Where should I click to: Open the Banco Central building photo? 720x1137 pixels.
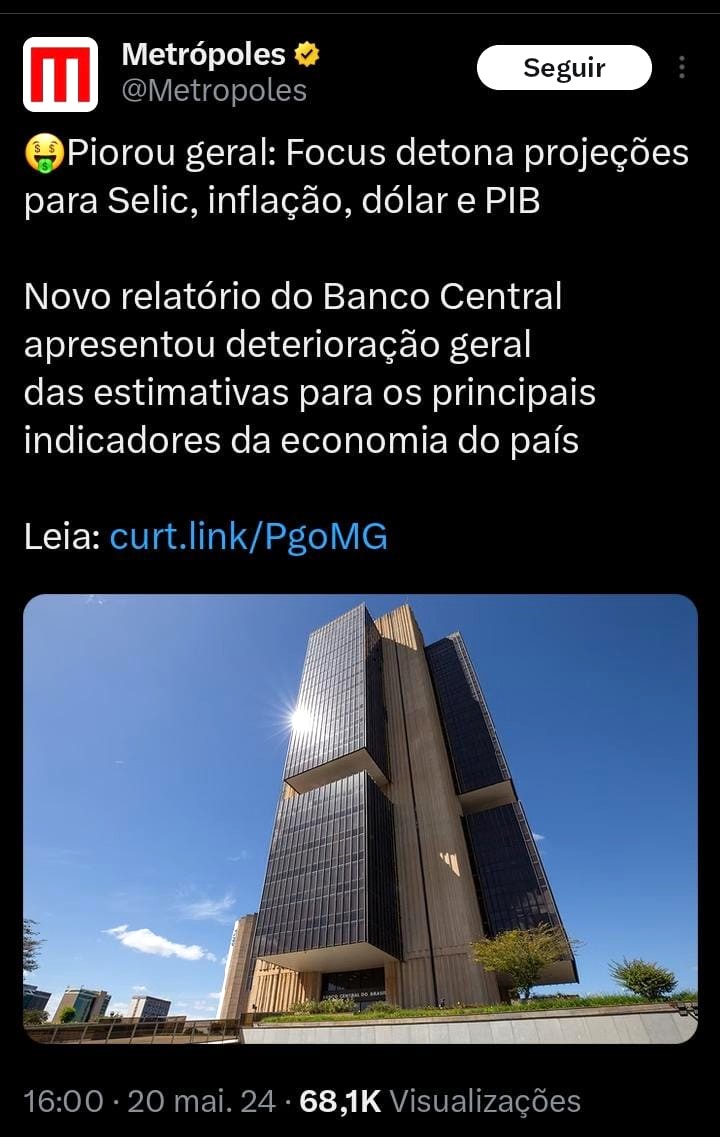(360, 819)
